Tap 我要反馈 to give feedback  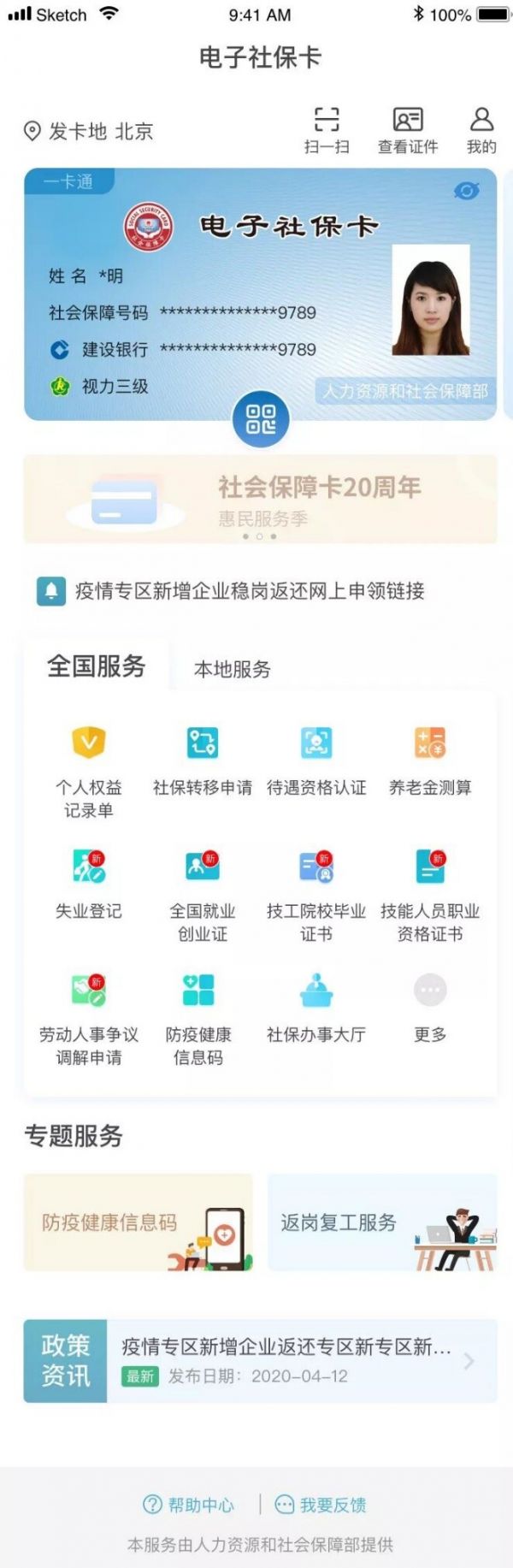[321, 1505]
